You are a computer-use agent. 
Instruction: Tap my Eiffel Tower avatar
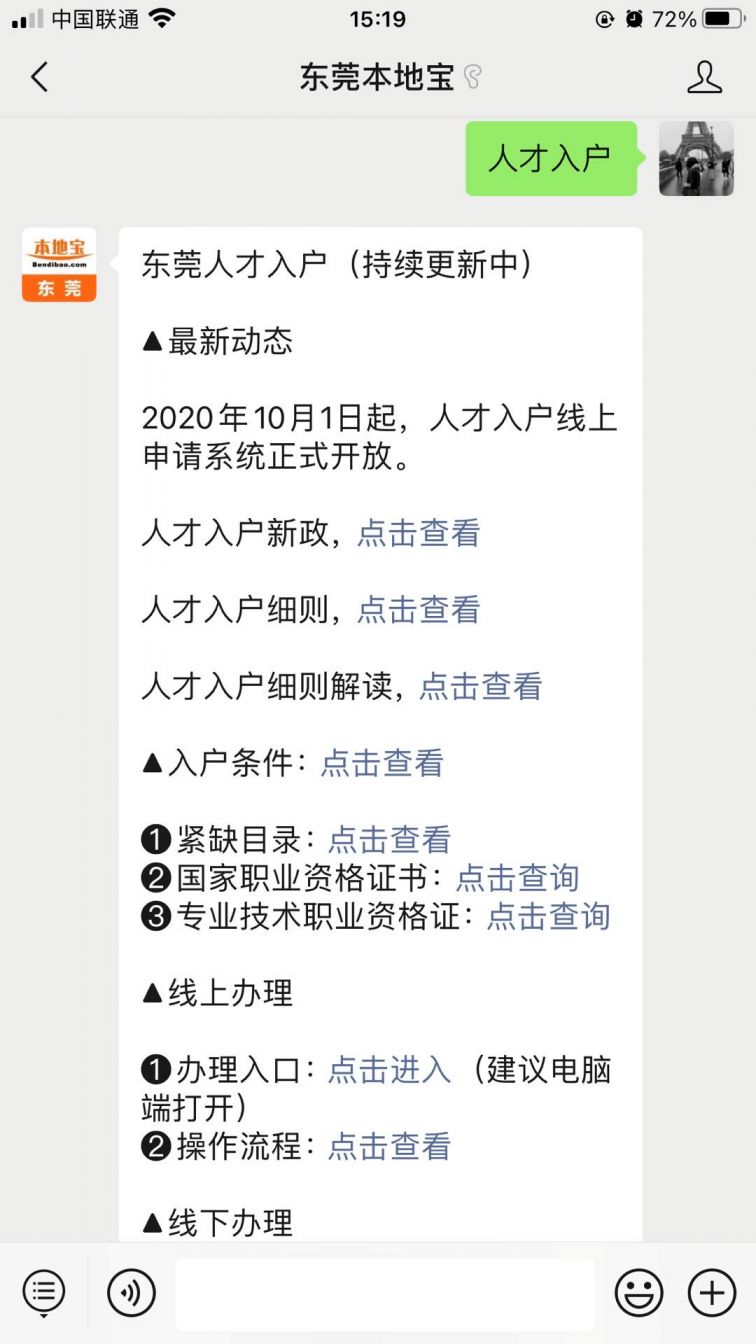[x=696, y=158]
